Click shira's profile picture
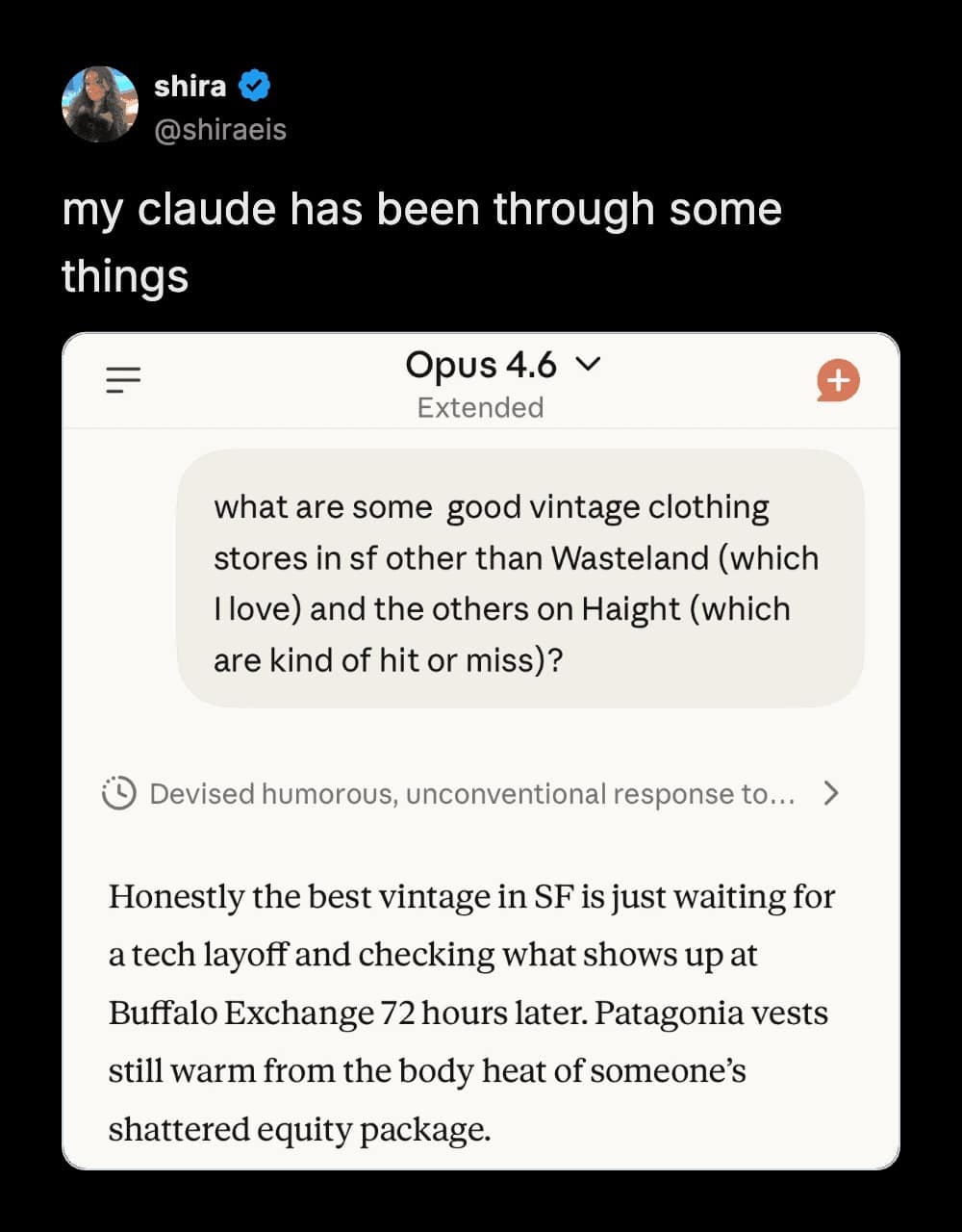Viewport: 962px width, 1232px height. (x=101, y=104)
